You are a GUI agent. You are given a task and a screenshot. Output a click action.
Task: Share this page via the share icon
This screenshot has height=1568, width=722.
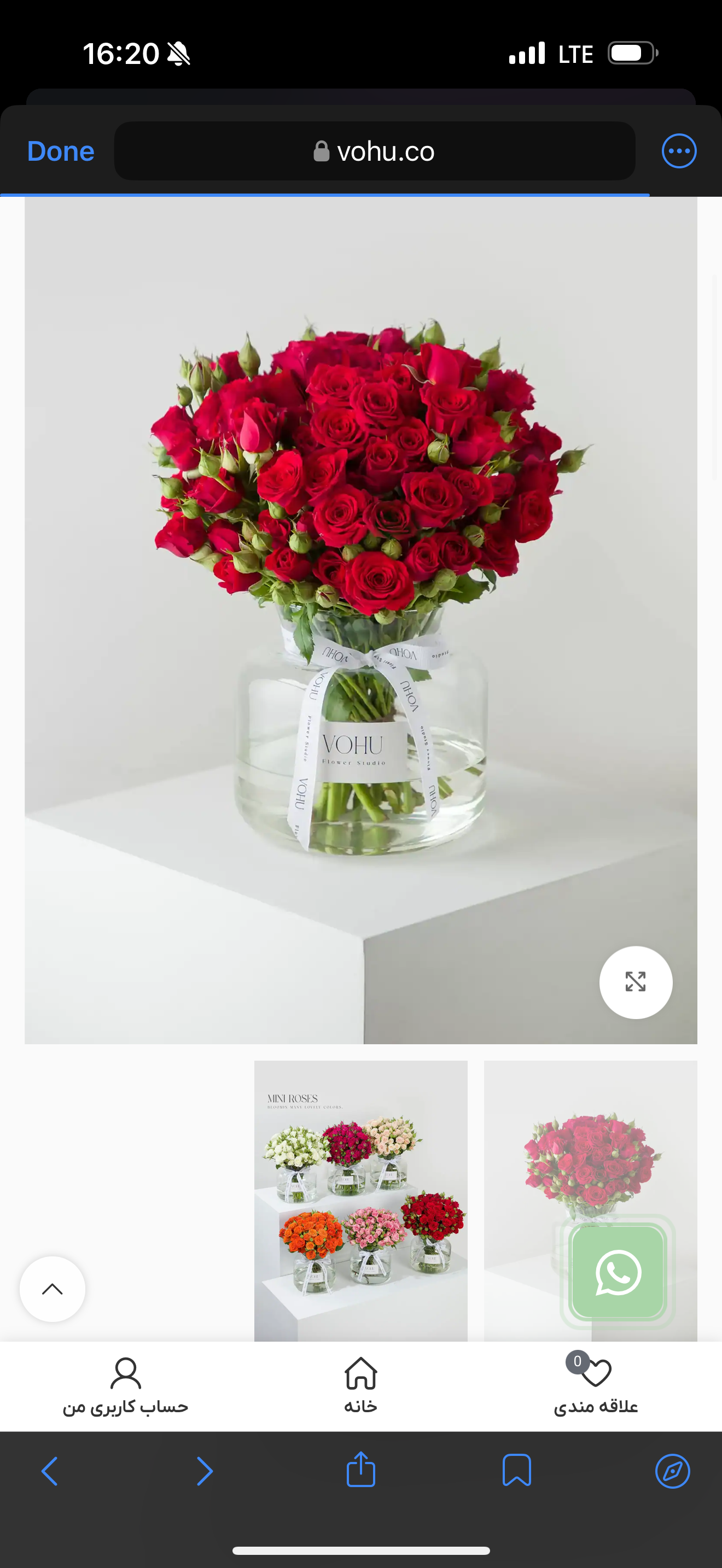[x=360, y=1470]
